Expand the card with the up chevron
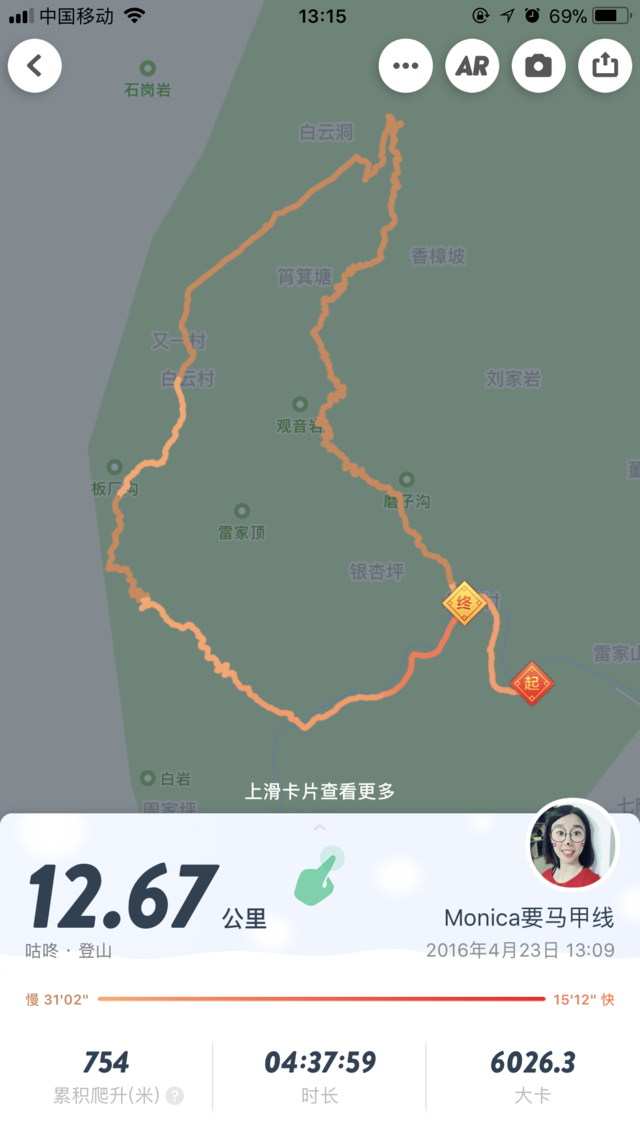The image size is (640, 1138). (x=320, y=827)
